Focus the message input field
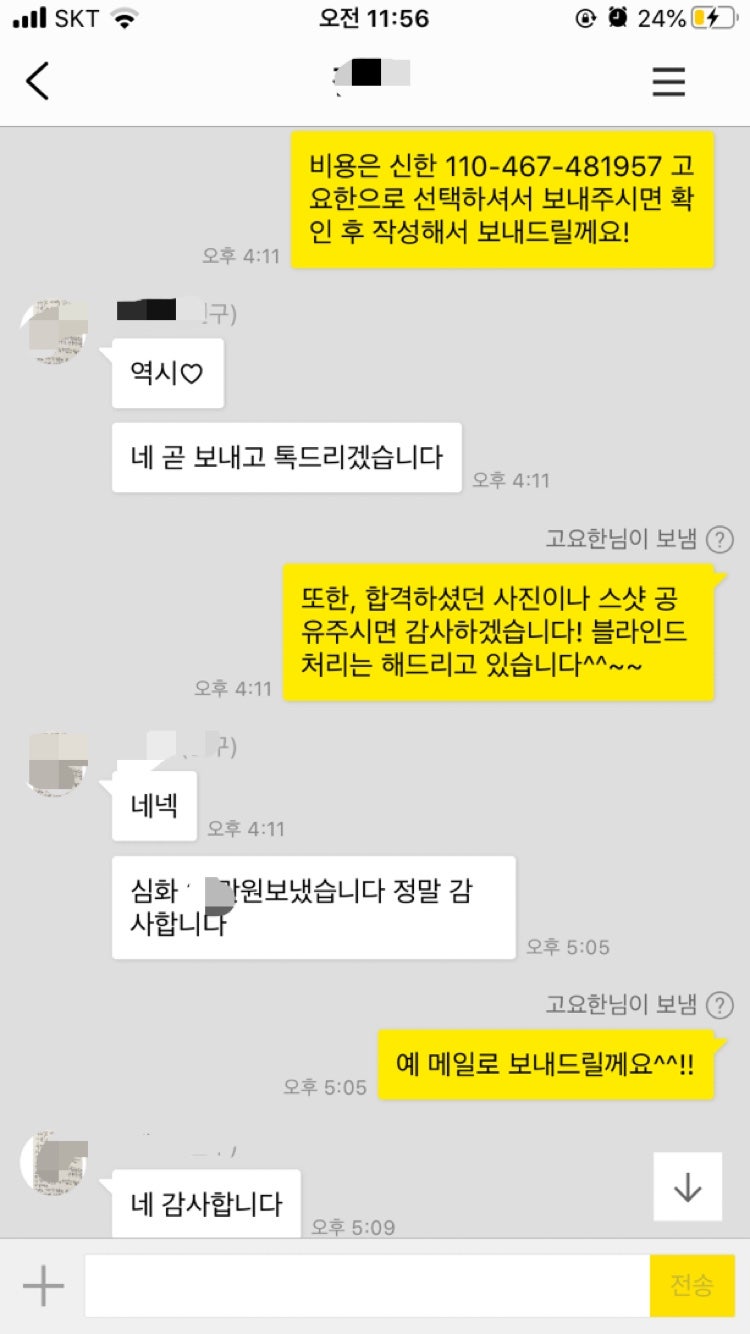This screenshot has height=1334, width=750. (x=367, y=1286)
